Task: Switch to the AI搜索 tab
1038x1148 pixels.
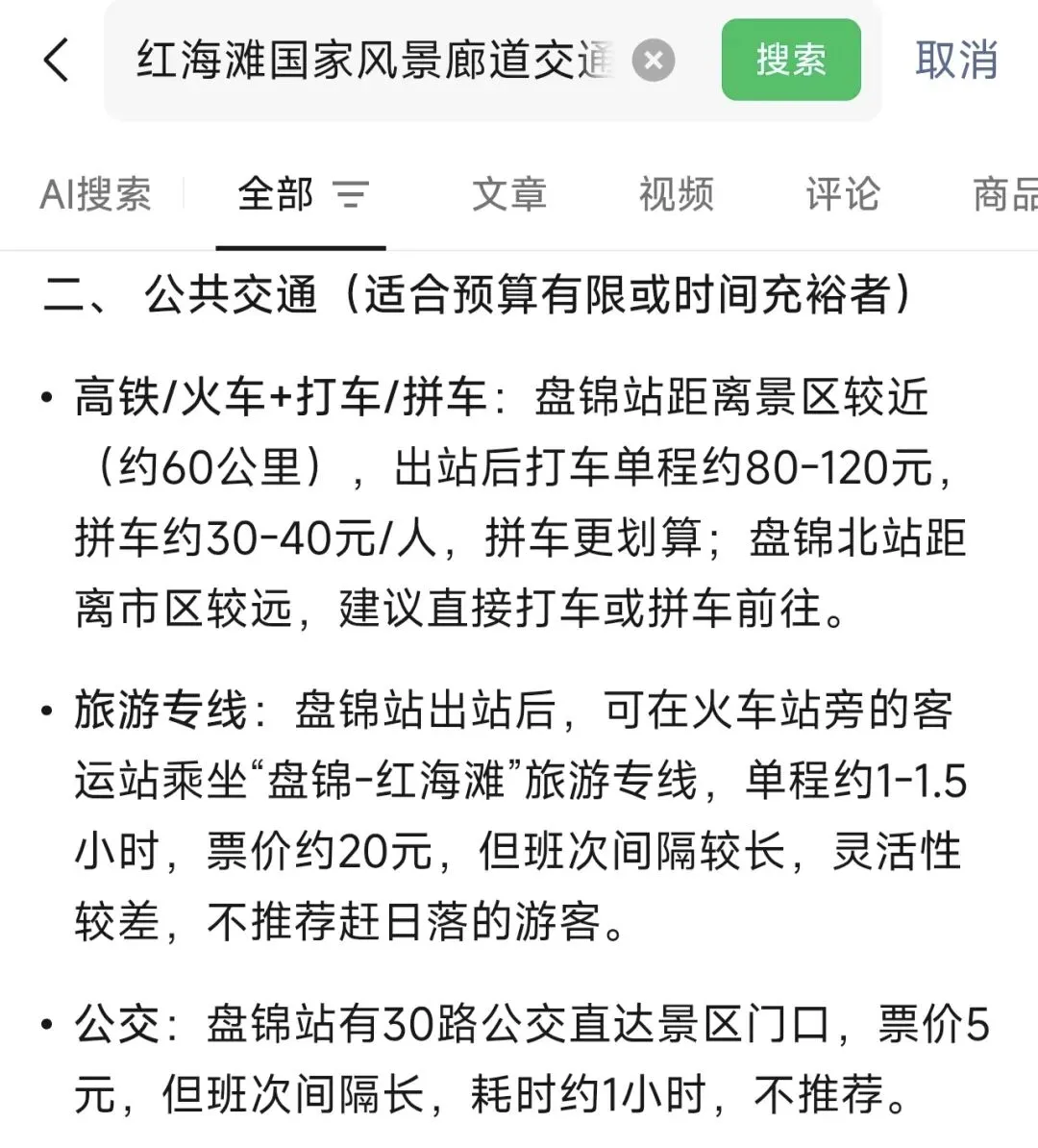Action: point(95,195)
